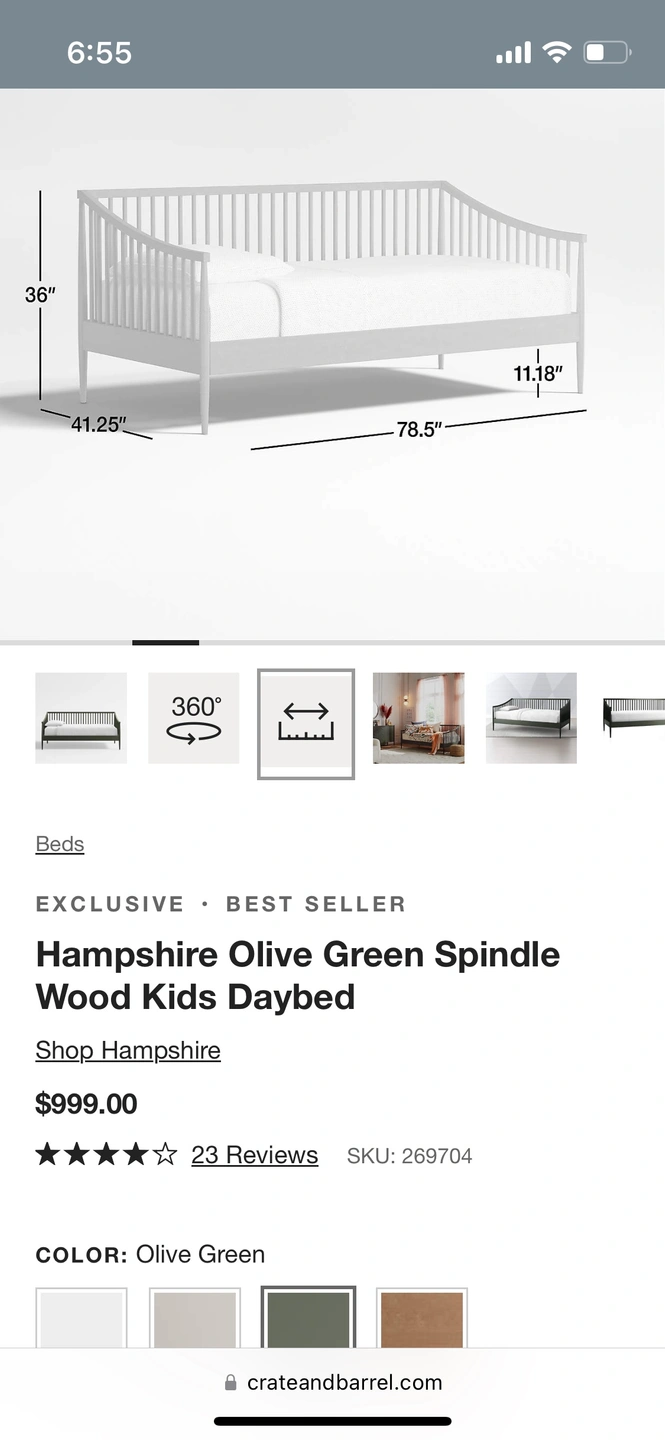Choose the white color swatch
Image resolution: width=665 pixels, height=1440 pixels.
click(x=81, y=1318)
